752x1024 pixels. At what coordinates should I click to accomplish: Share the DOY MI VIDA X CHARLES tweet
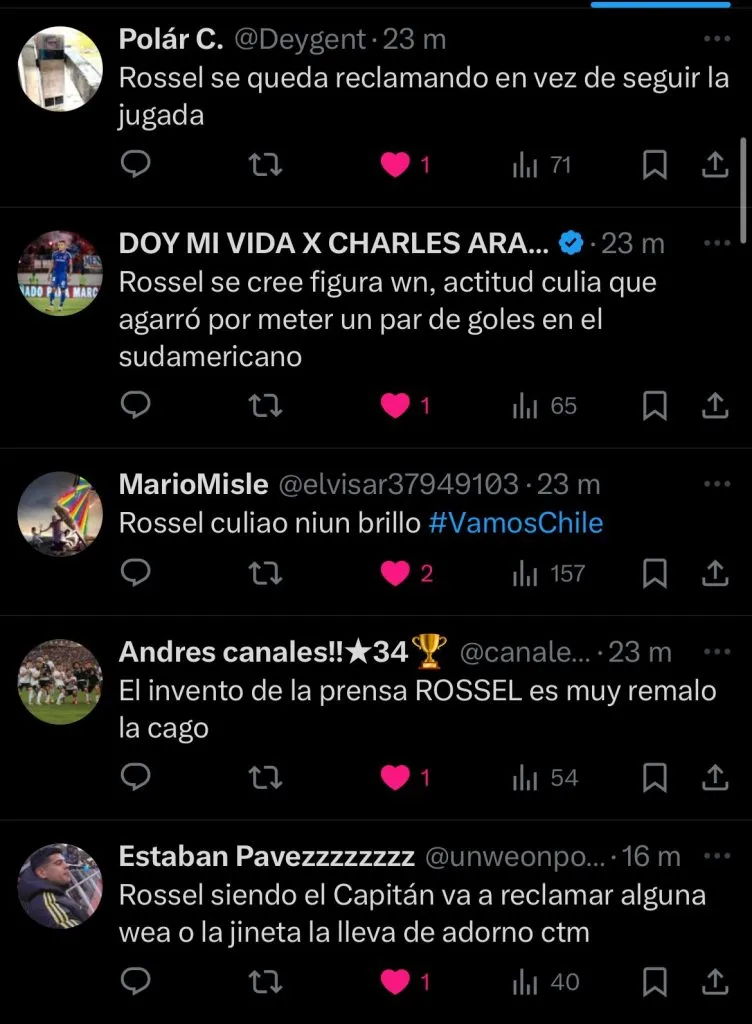coord(715,405)
